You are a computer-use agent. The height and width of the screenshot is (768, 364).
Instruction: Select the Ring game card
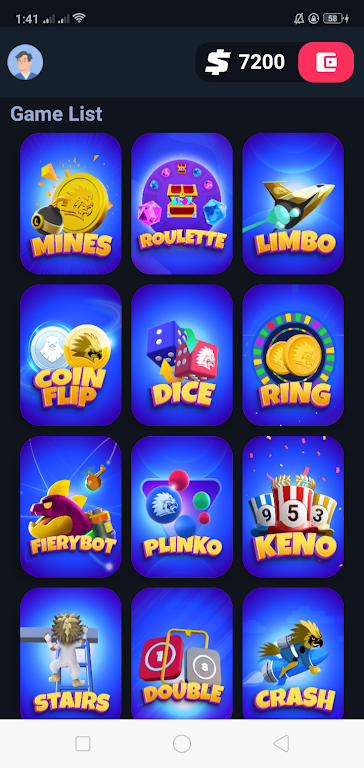click(x=293, y=355)
